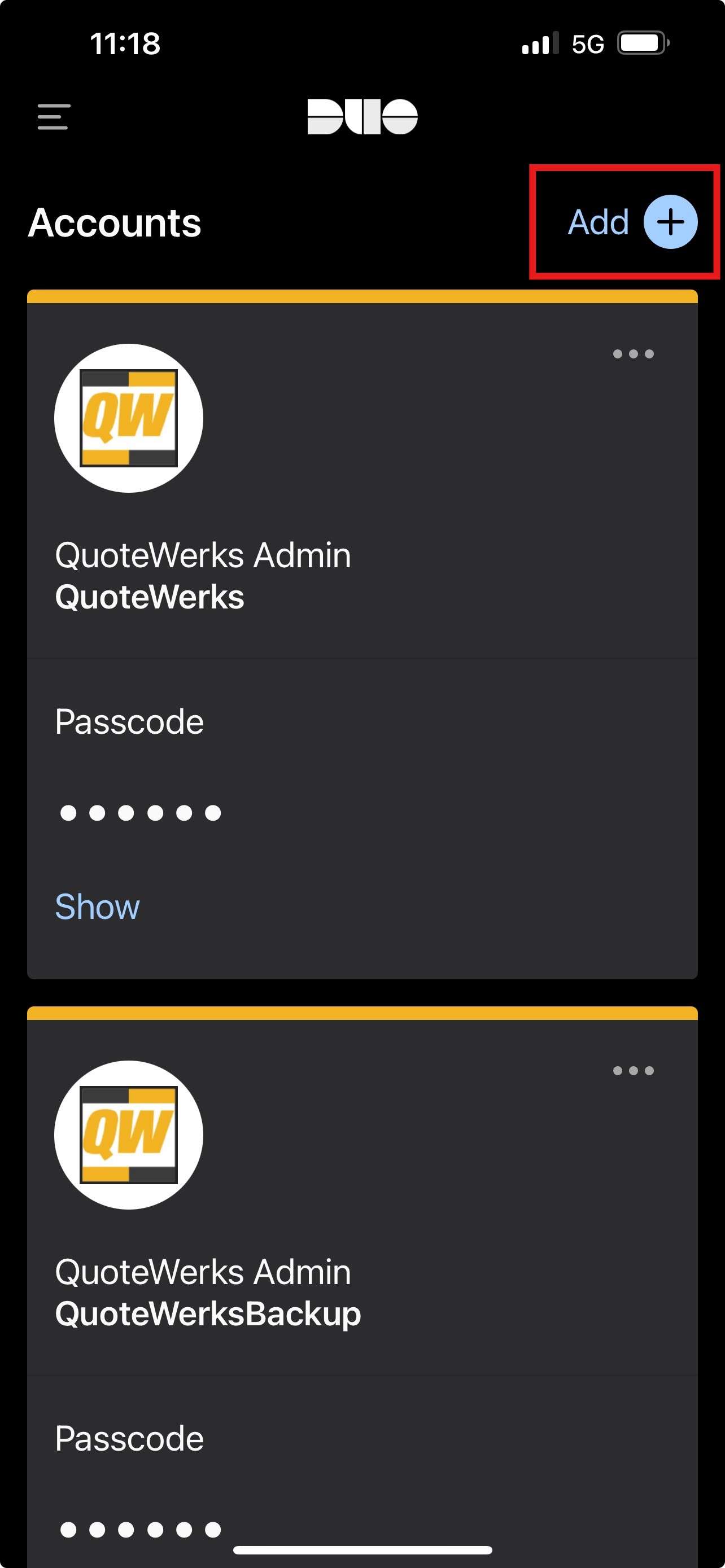Show the QuoteWerks passcode
This screenshot has height=1568, width=725.
(x=97, y=906)
